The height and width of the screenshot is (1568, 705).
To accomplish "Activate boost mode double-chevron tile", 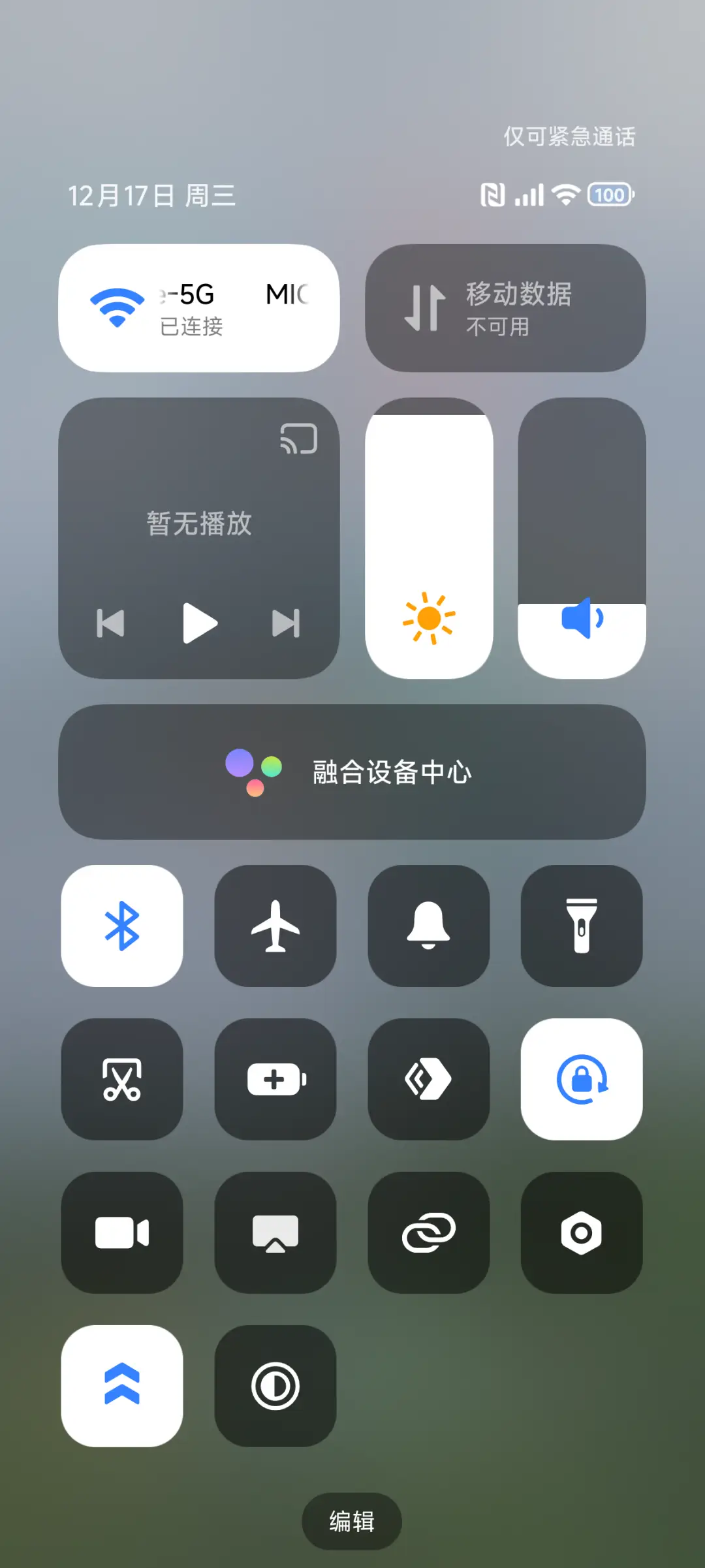I will point(122,1385).
